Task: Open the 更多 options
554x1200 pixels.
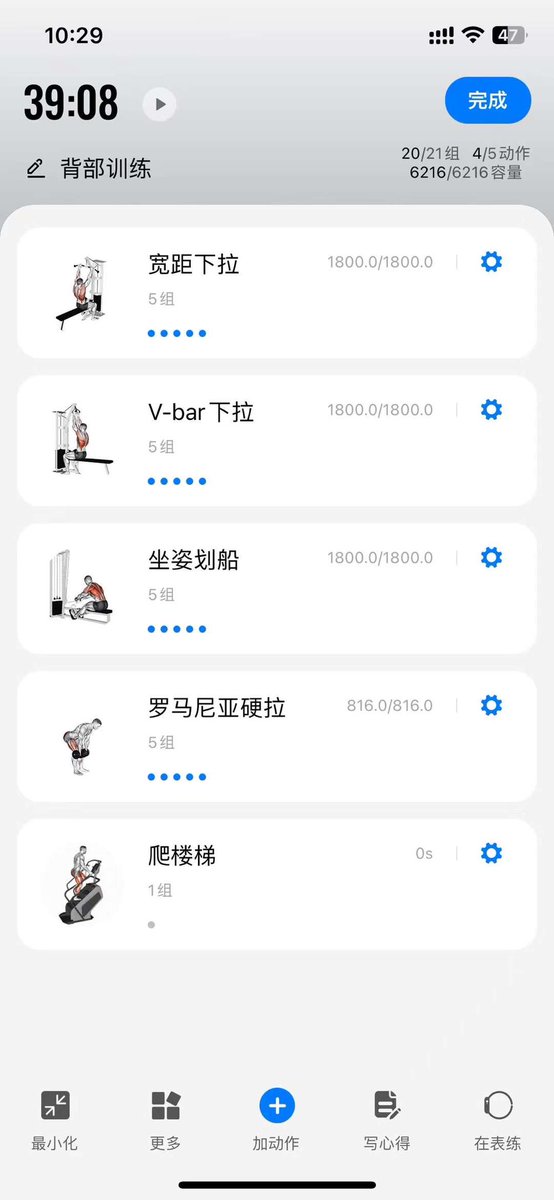Action: coord(166,1120)
